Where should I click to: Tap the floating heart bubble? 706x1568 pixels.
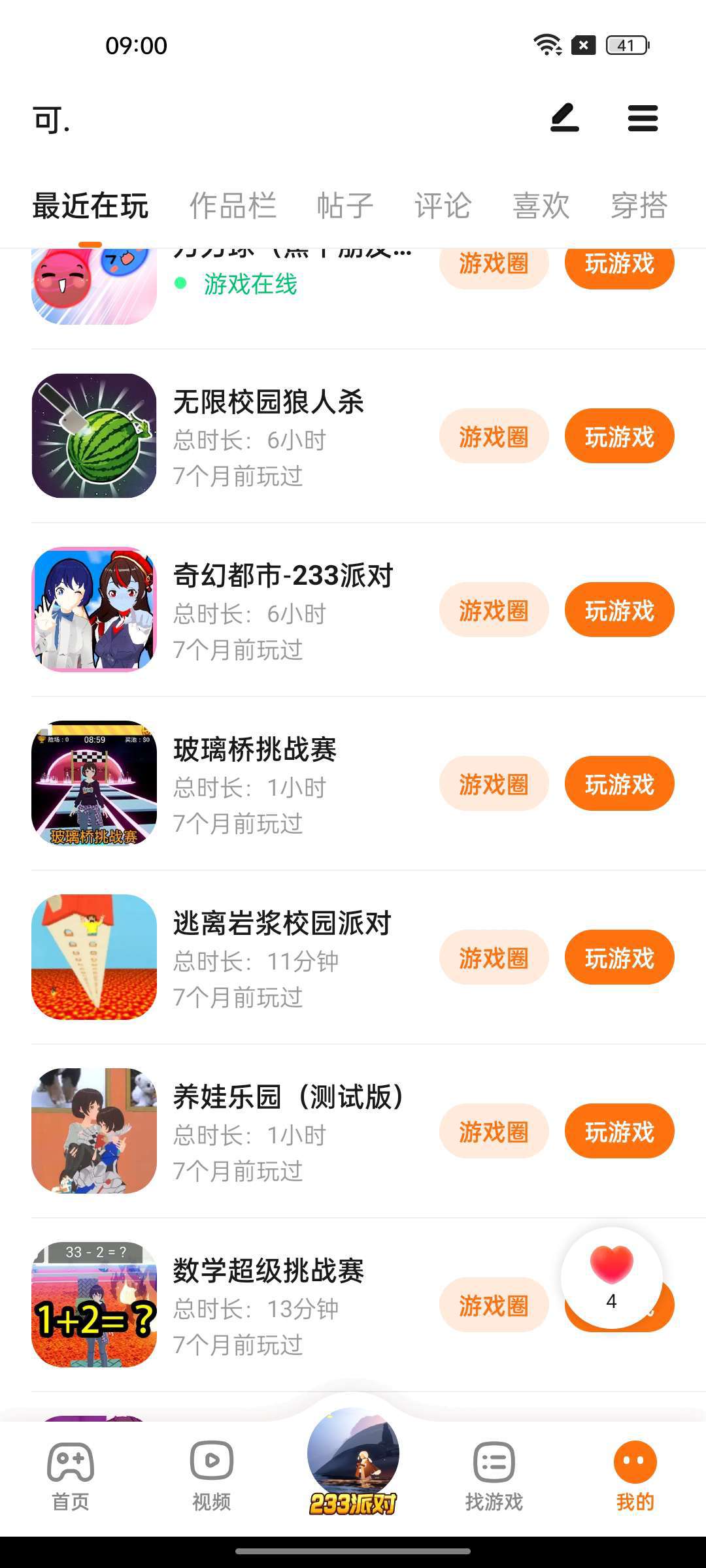pyautogui.click(x=611, y=1277)
